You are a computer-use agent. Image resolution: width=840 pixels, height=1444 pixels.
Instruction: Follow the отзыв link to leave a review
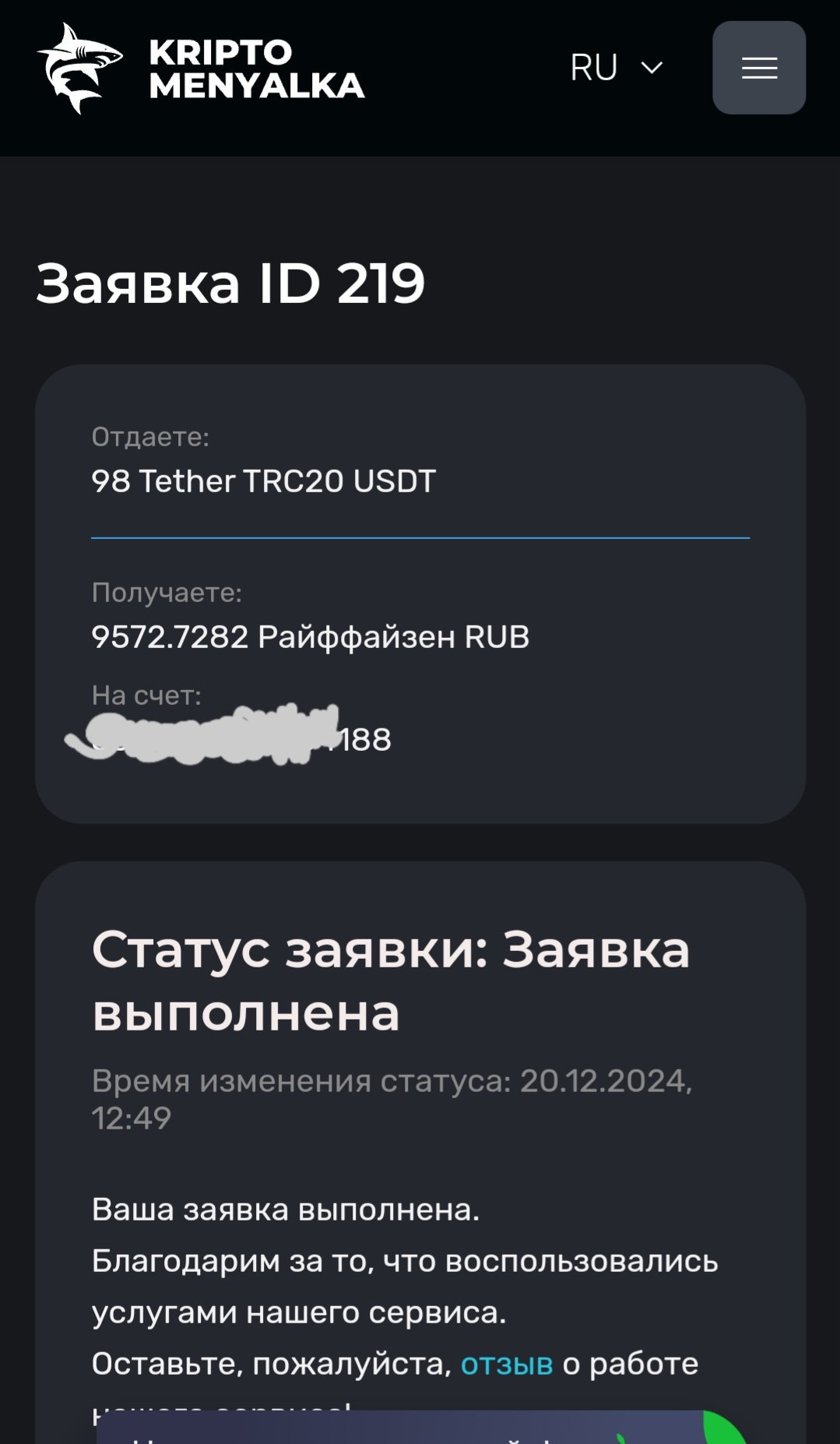point(506,1364)
